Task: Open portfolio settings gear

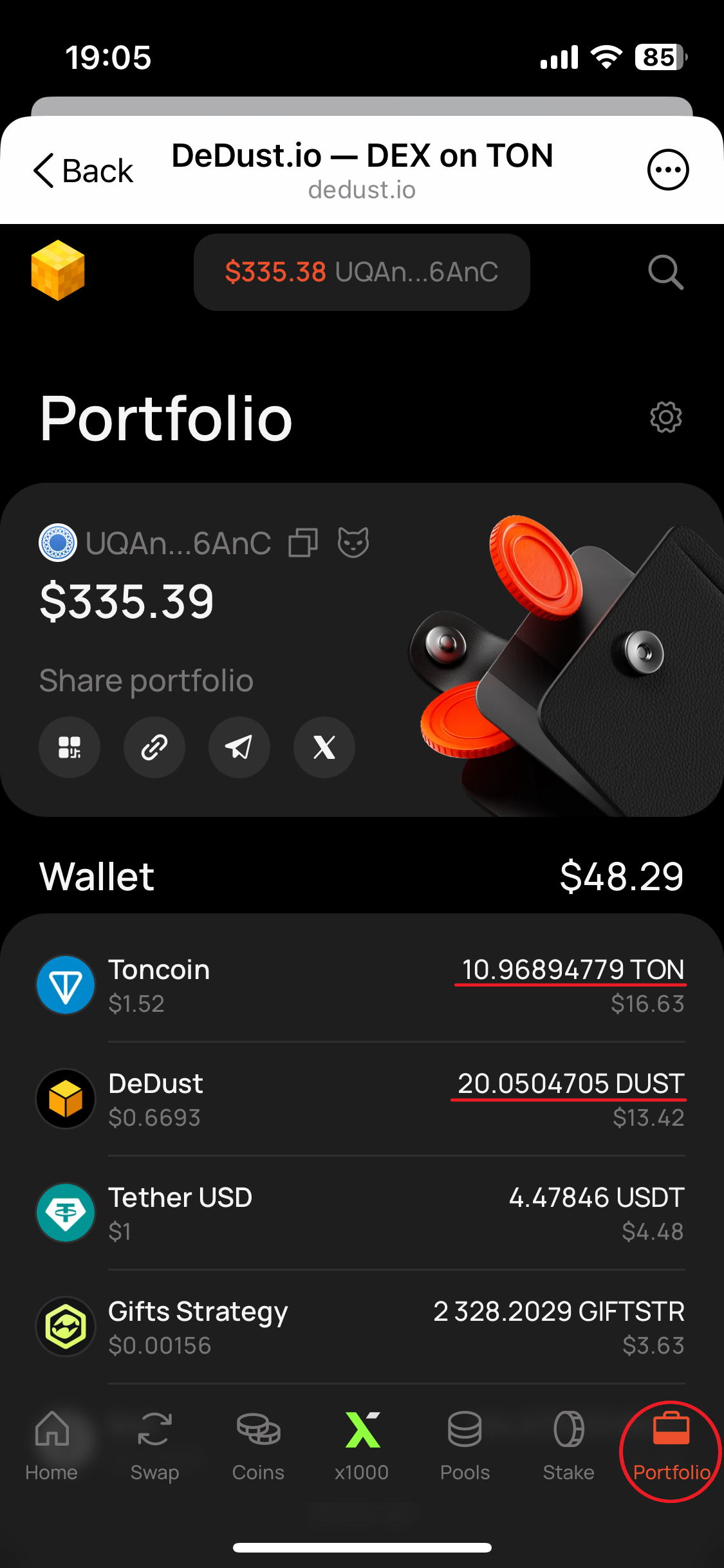Action: click(665, 418)
